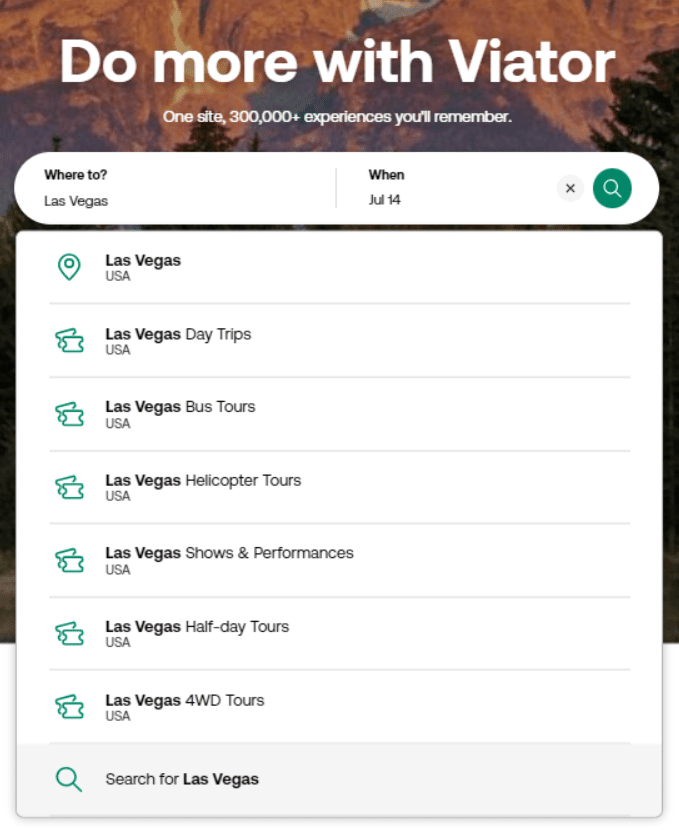Choose Las Vegas Day Trips suggestion

(x=340, y=341)
